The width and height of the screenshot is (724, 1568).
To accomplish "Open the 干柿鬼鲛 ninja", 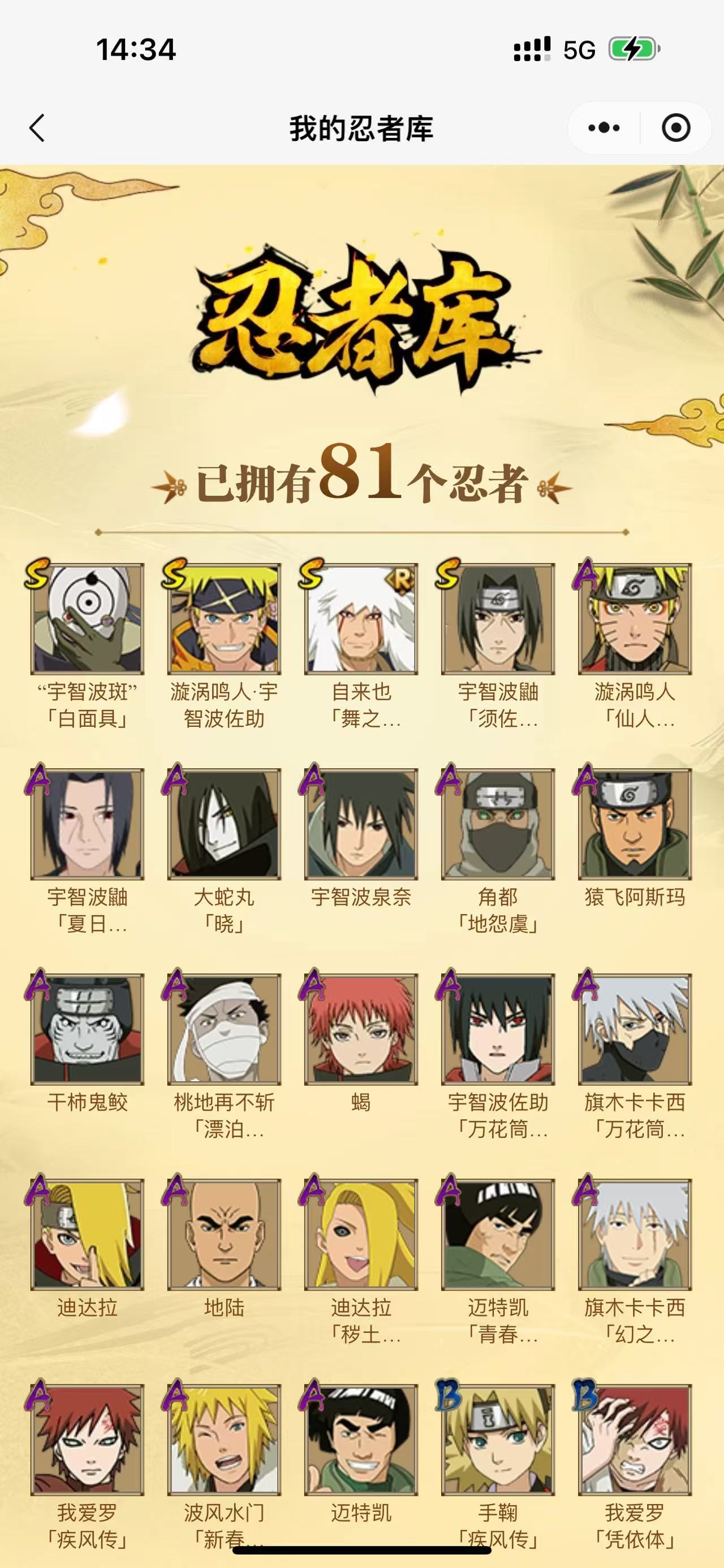I will 87,1029.
